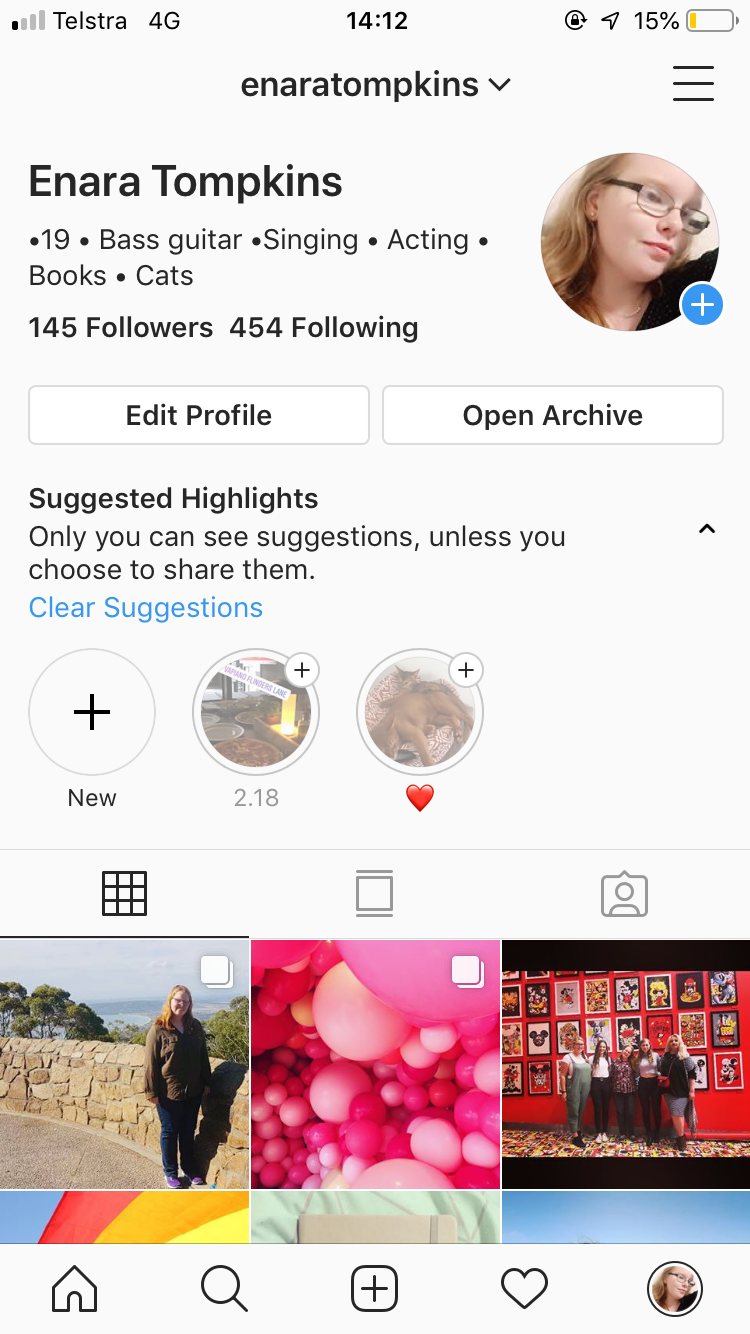
Task: Create a New highlight
Action: tap(92, 712)
